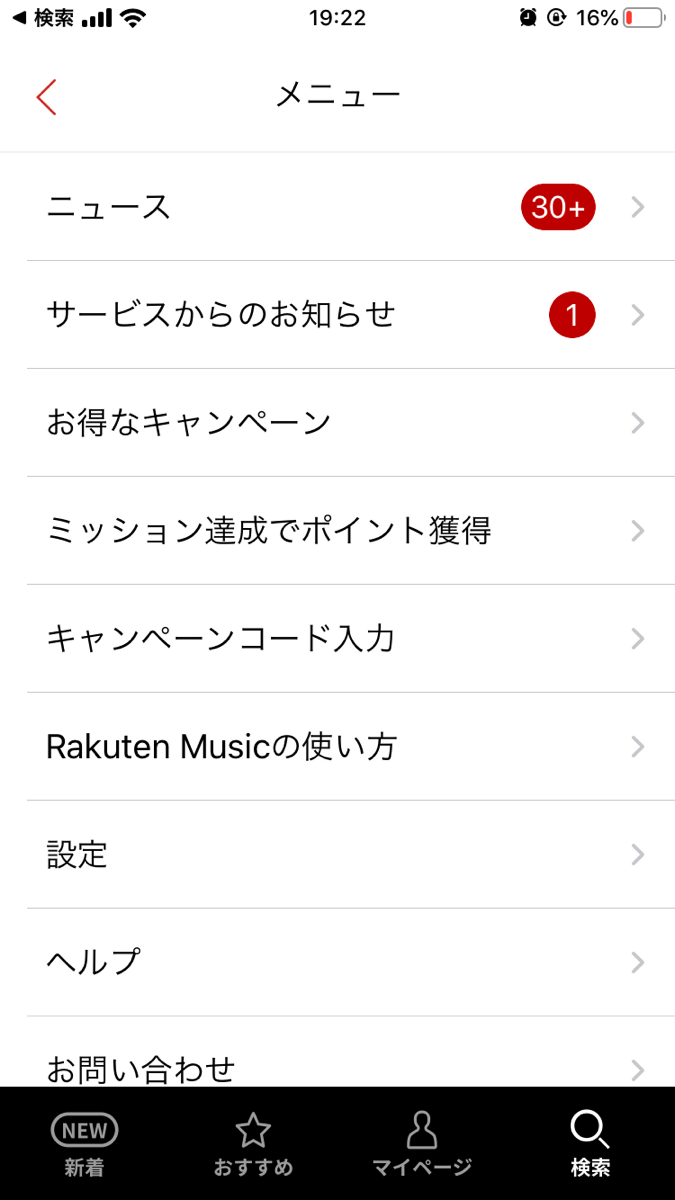Return to previous app via ◀検索

(x=43, y=18)
